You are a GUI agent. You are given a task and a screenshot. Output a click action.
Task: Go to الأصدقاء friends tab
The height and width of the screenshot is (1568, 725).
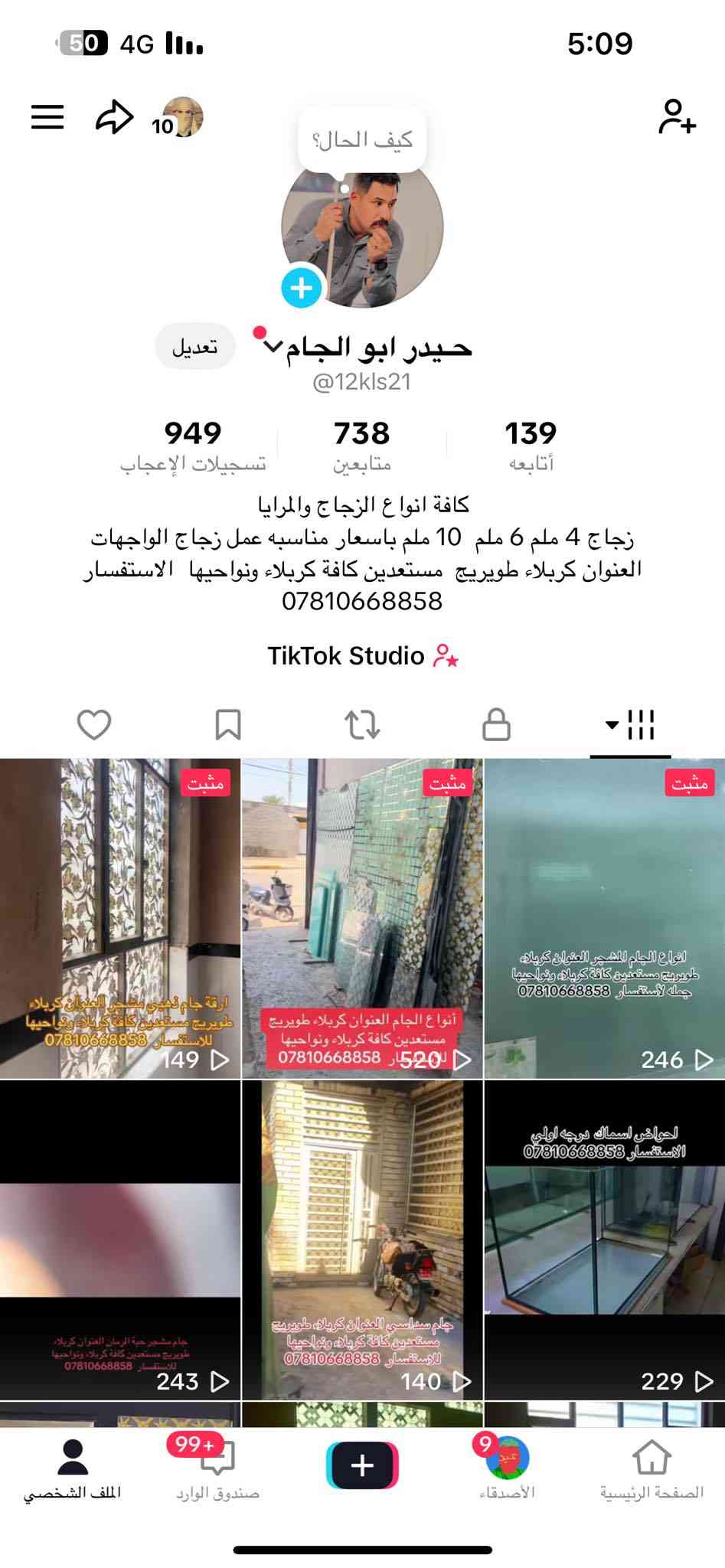[x=507, y=1468]
